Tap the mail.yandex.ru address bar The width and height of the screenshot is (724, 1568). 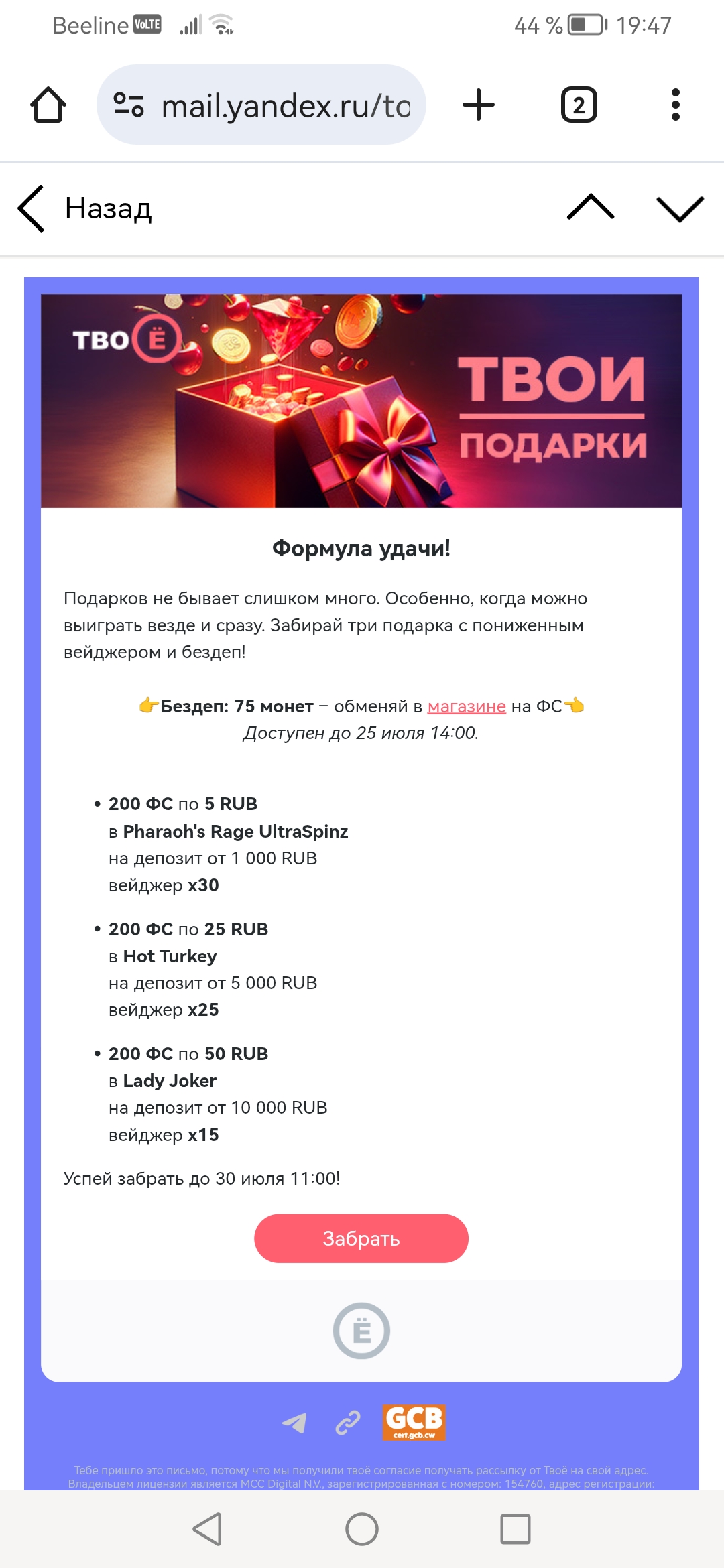(261, 105)
